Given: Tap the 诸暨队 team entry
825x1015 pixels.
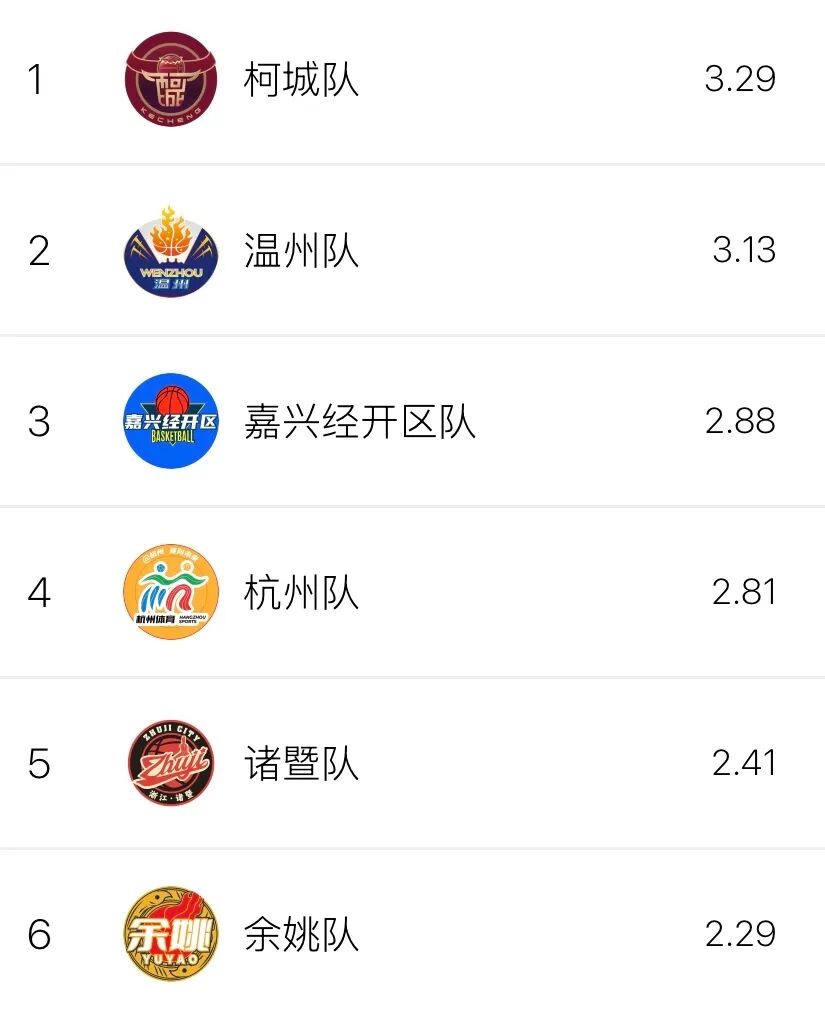Looking at the screenshot, I should click(x=301, y=764).
